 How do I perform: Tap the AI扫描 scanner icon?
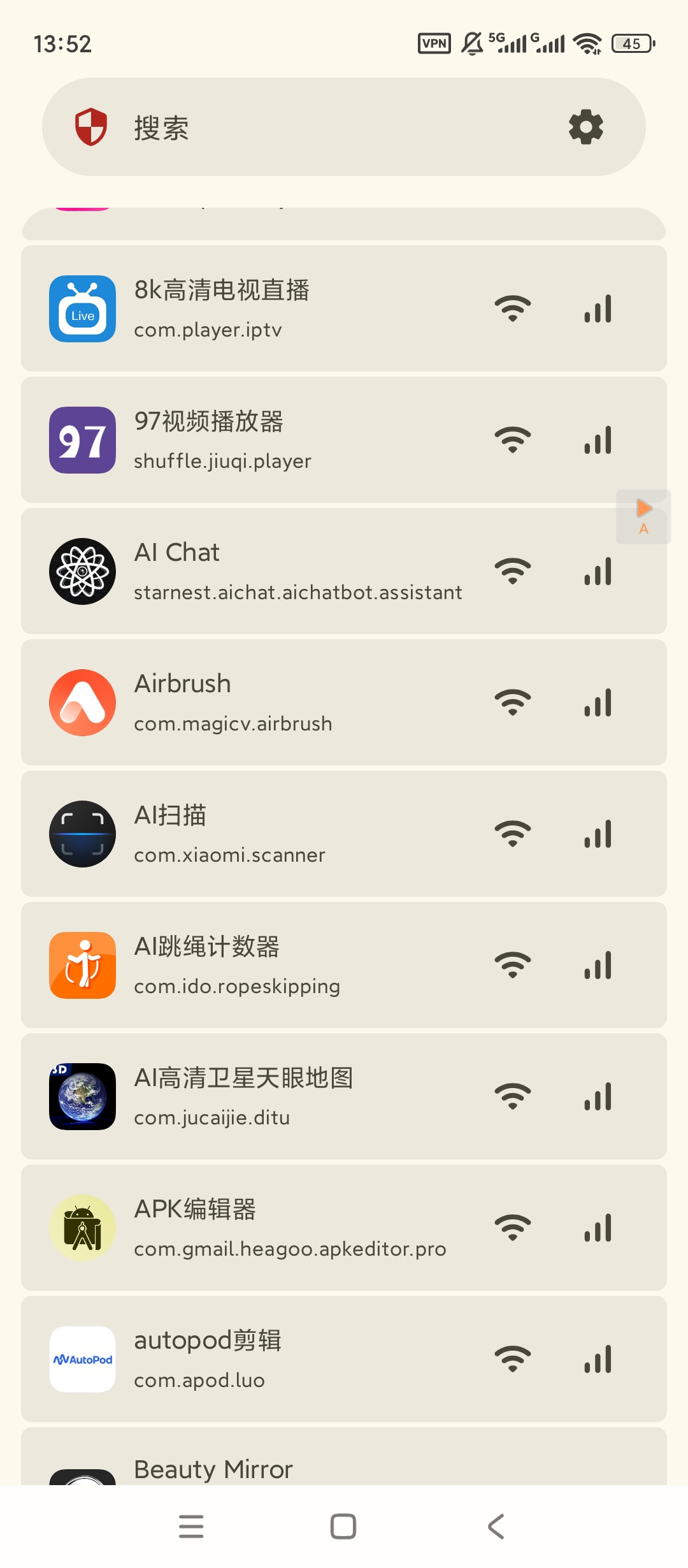pyautogui.click(x=82, y=834)
